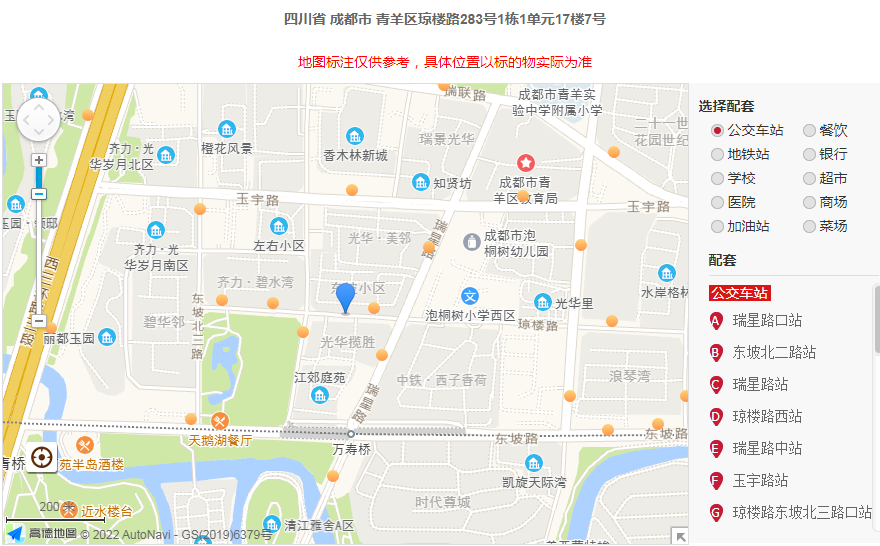Pick 商场 in the facility options
Screen dimensions: 880x546
pos(809,202)
